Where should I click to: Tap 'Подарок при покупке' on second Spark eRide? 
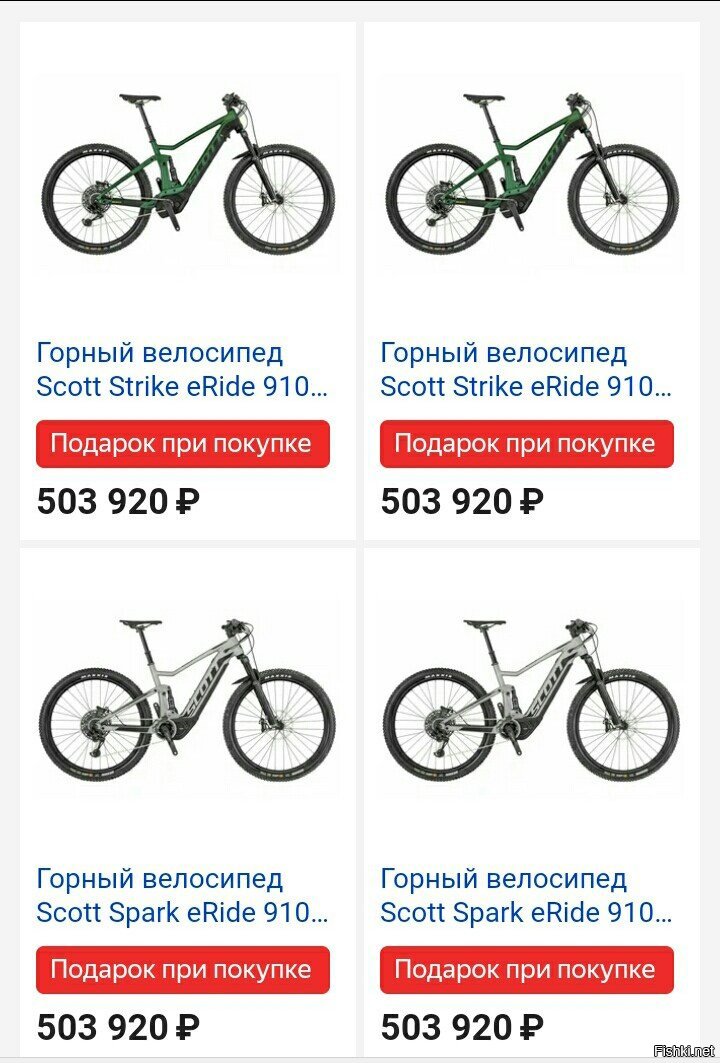(526, 969)
